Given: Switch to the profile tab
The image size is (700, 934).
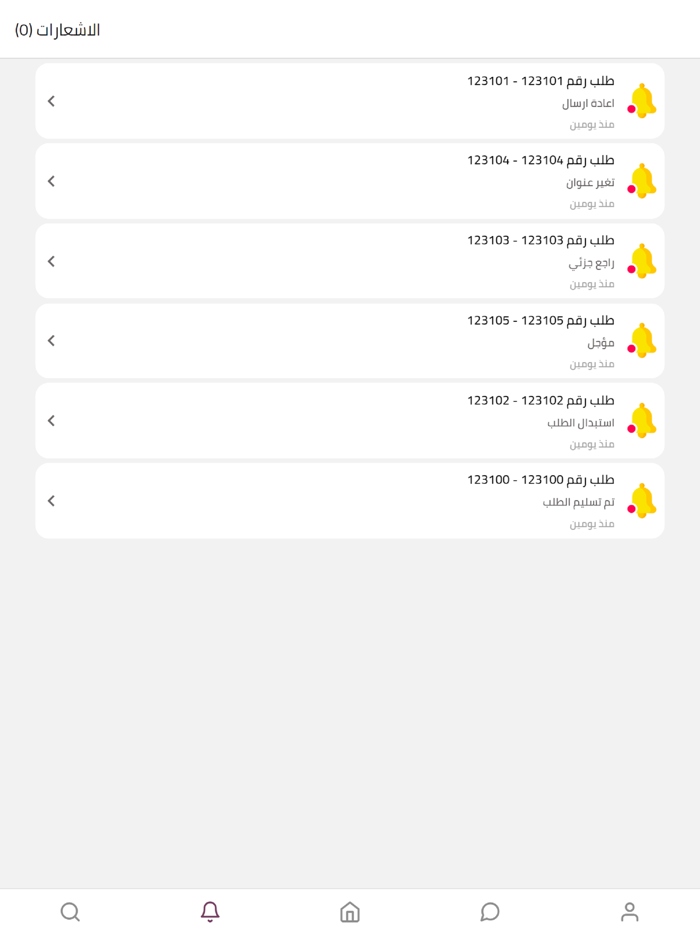Looking at the screenshot, I should (x=630, y=912).
